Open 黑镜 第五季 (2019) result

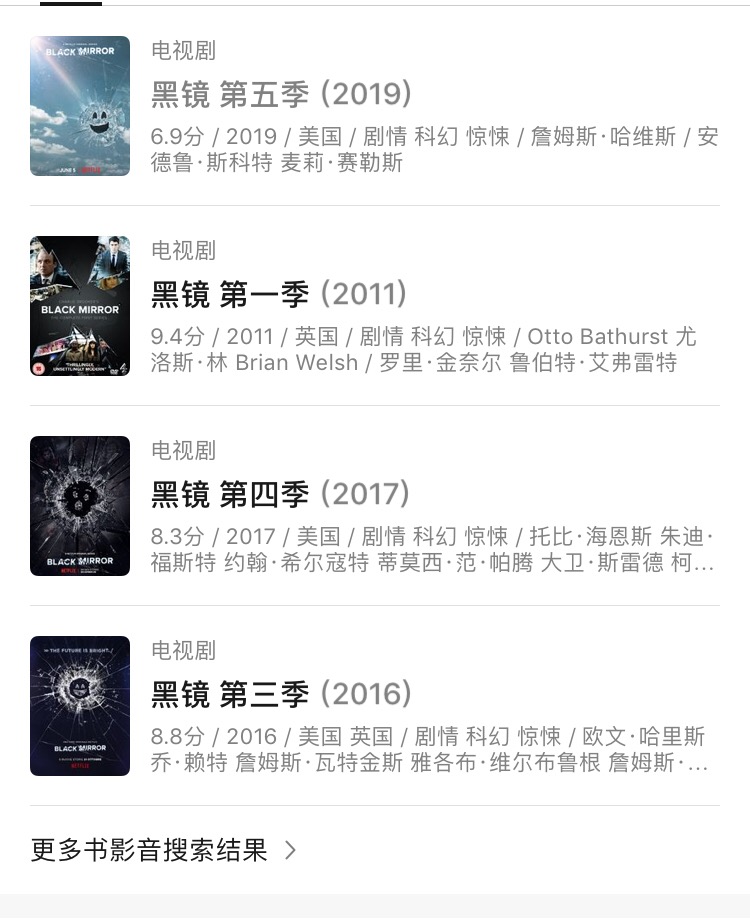pos(282,95)
